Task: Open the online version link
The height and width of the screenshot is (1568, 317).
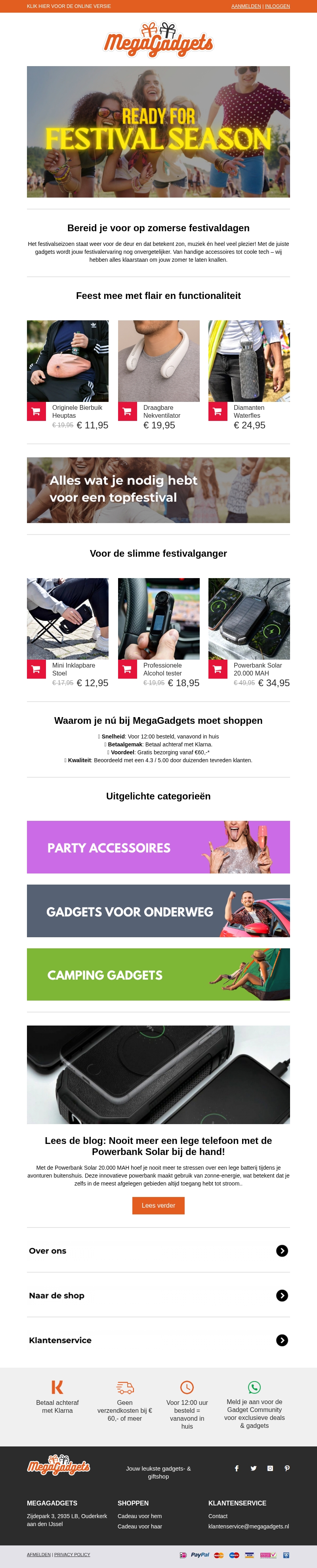Action: click(68, 6)
